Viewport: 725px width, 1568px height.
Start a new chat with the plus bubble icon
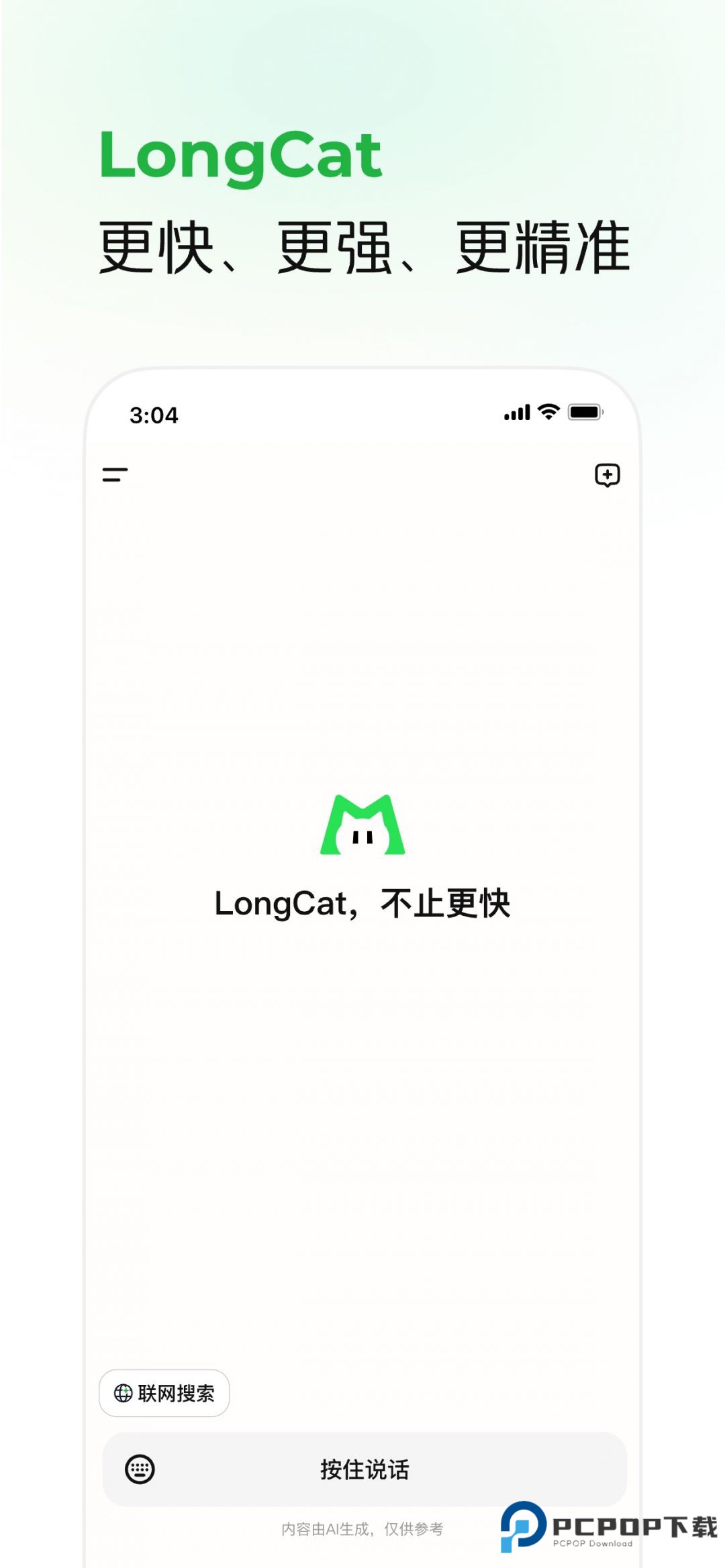[606, 476]
